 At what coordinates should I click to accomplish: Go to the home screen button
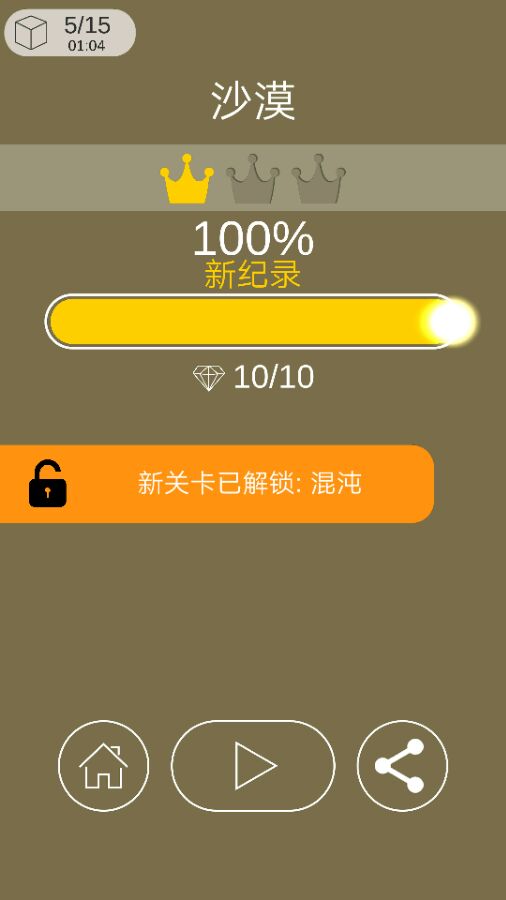103,765
